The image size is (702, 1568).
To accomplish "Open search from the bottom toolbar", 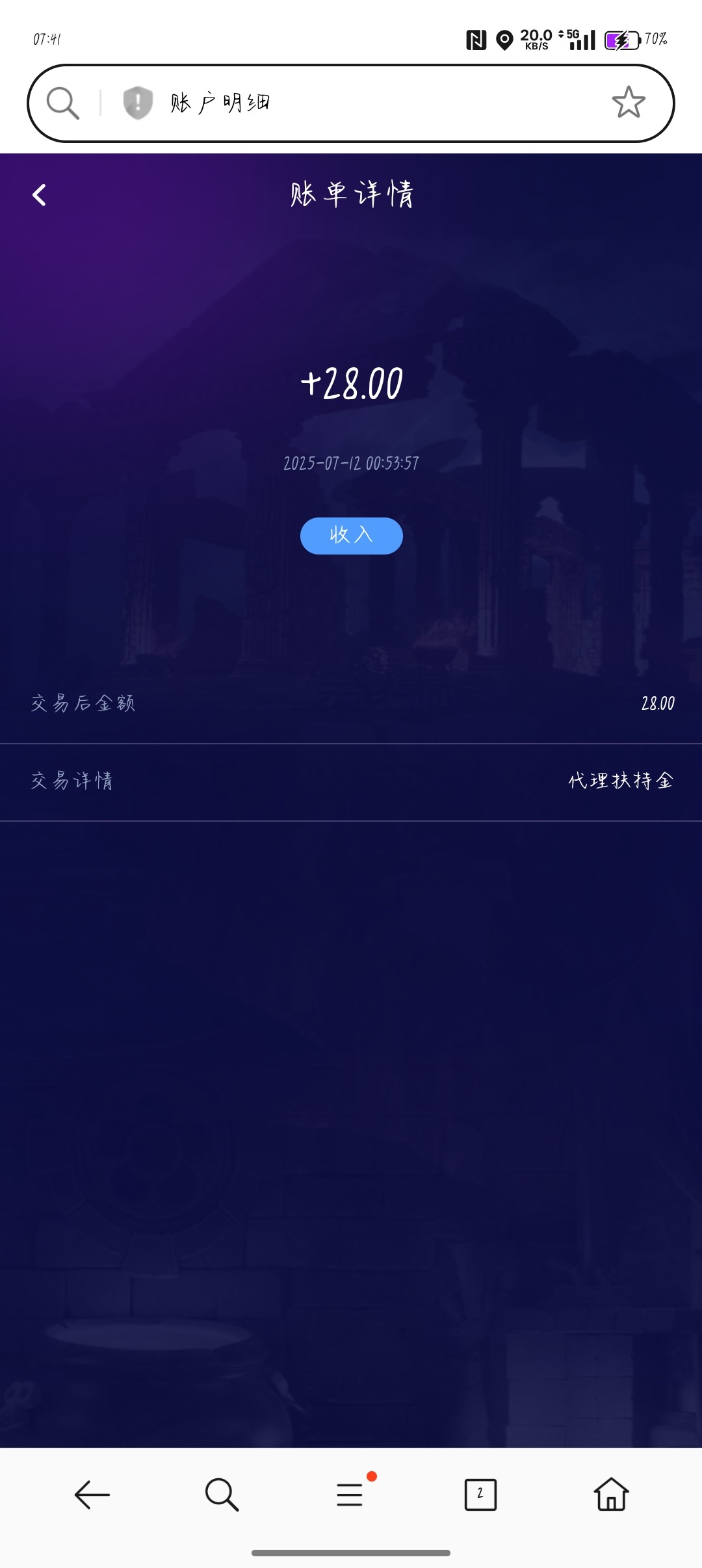I will click(x=222, y=1495).
